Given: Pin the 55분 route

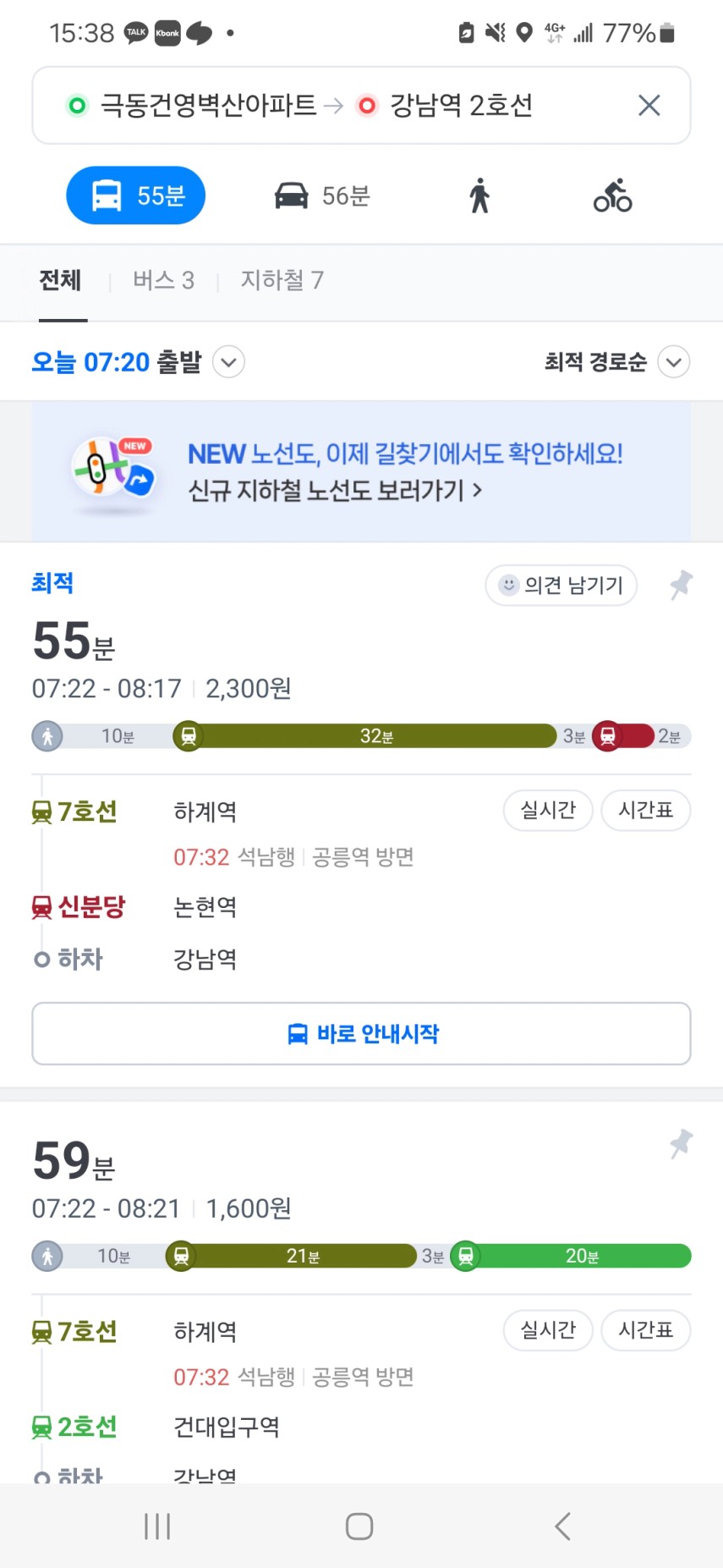Looking at the screenshot, I should (x=681, y=585).
